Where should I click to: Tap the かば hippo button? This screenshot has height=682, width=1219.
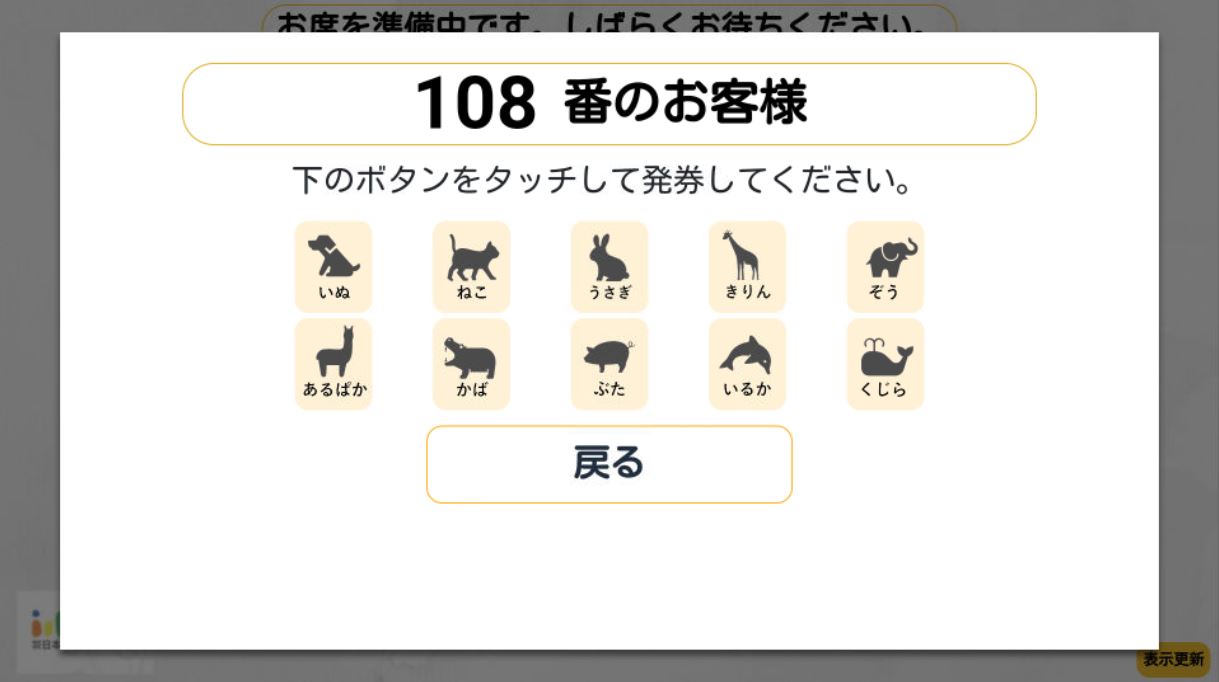(x=471, y=364)
